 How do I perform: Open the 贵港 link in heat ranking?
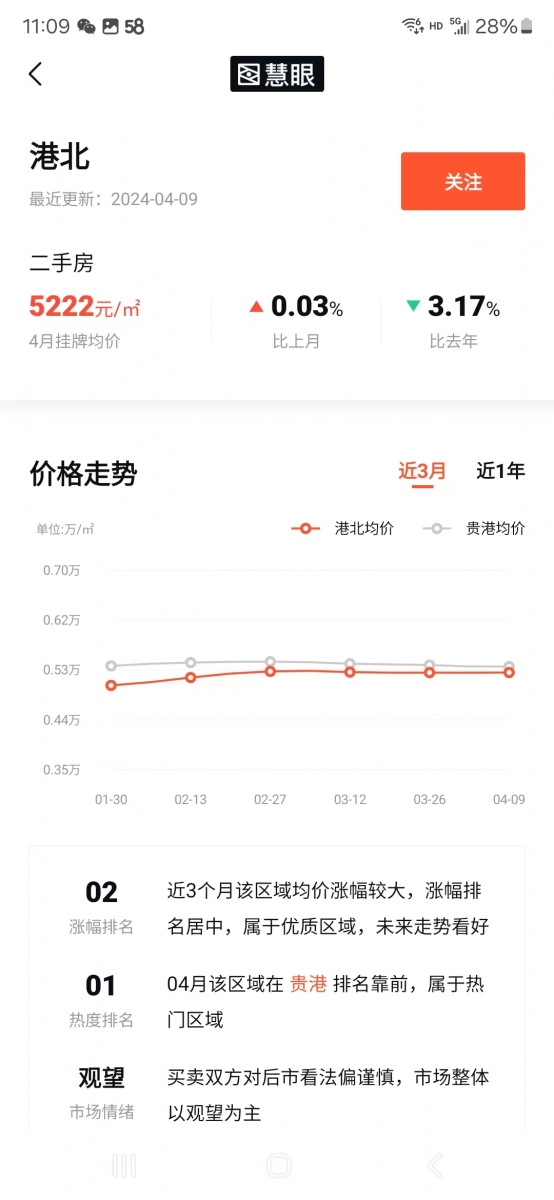[x=308, y=984]
